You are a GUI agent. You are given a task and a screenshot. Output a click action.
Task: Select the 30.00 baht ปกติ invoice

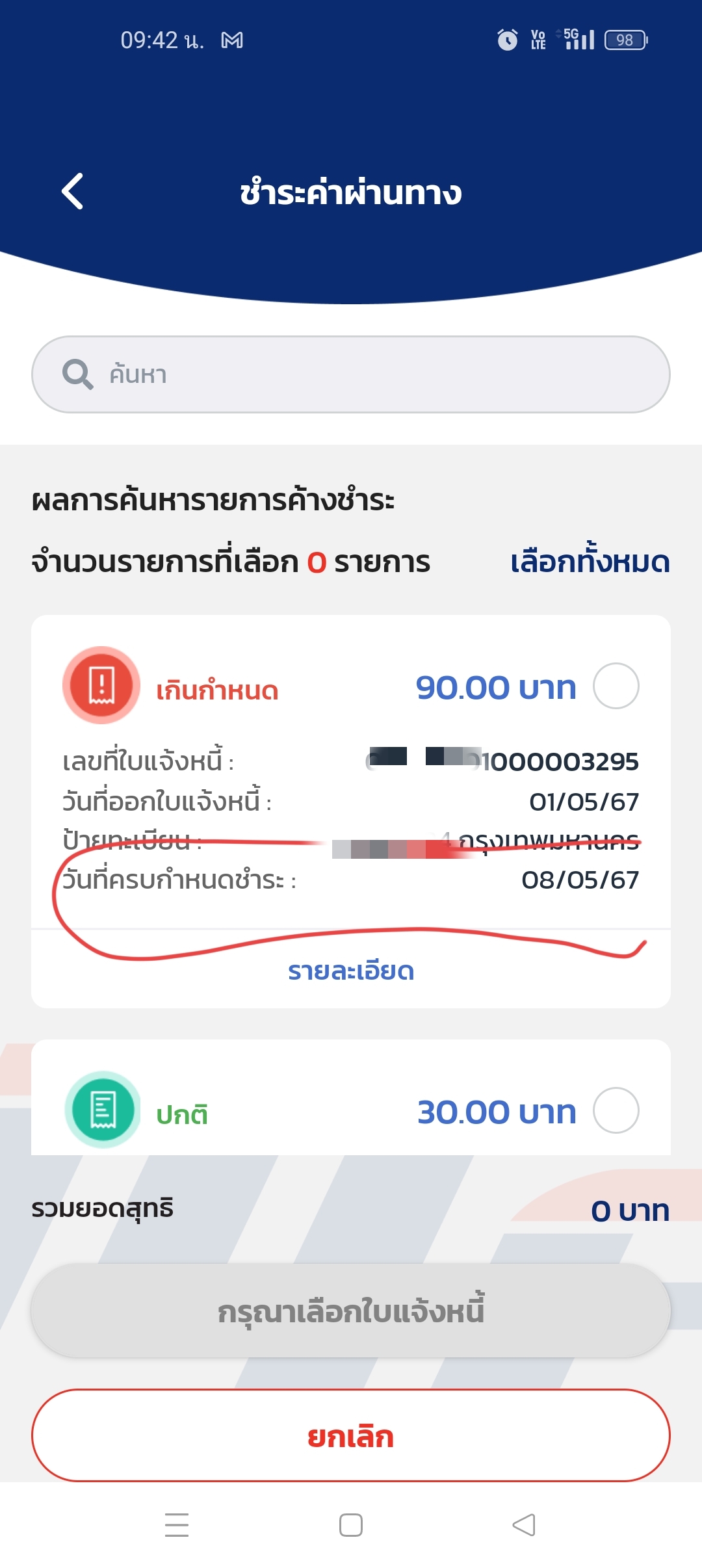(616, 1110)
